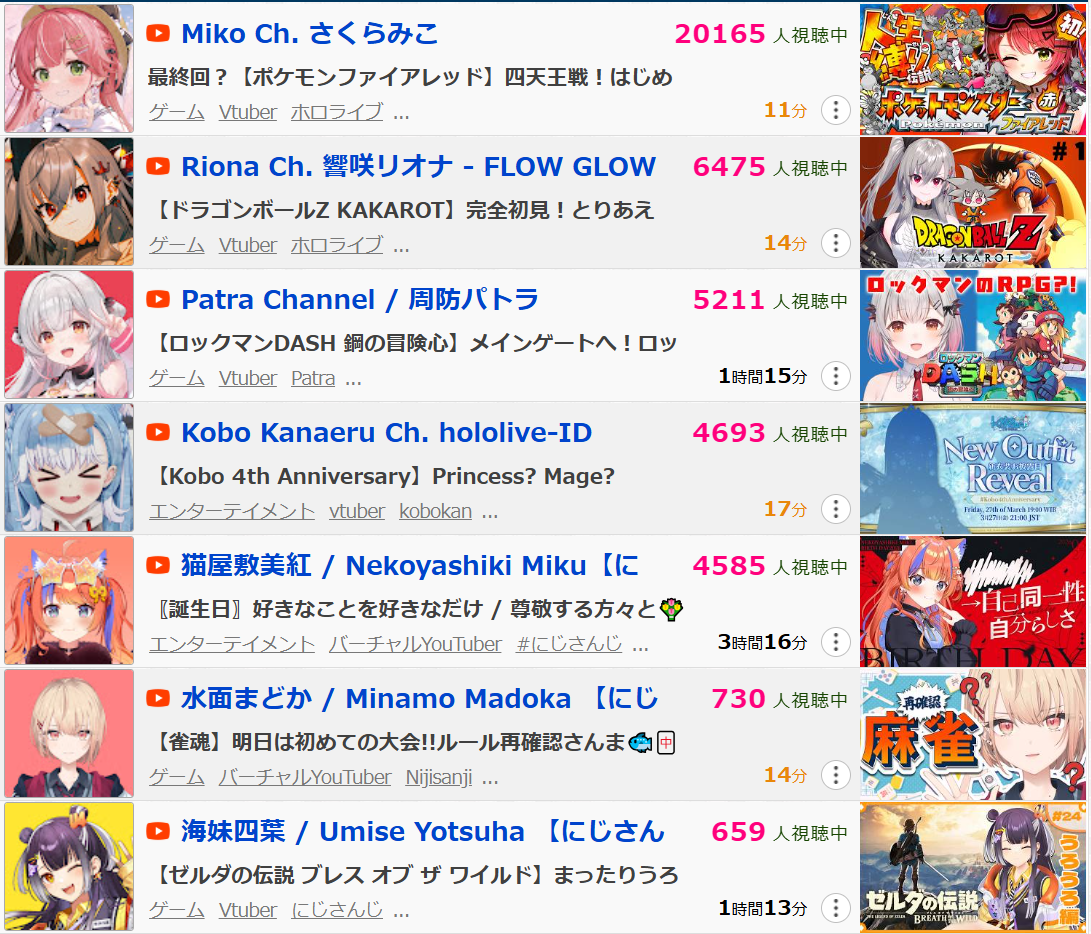Viewport: 1091px width, 934px height.
Task: Tap the #にじさんじ tag under Nekoyashiki Miku
Action: click(568, 644)
